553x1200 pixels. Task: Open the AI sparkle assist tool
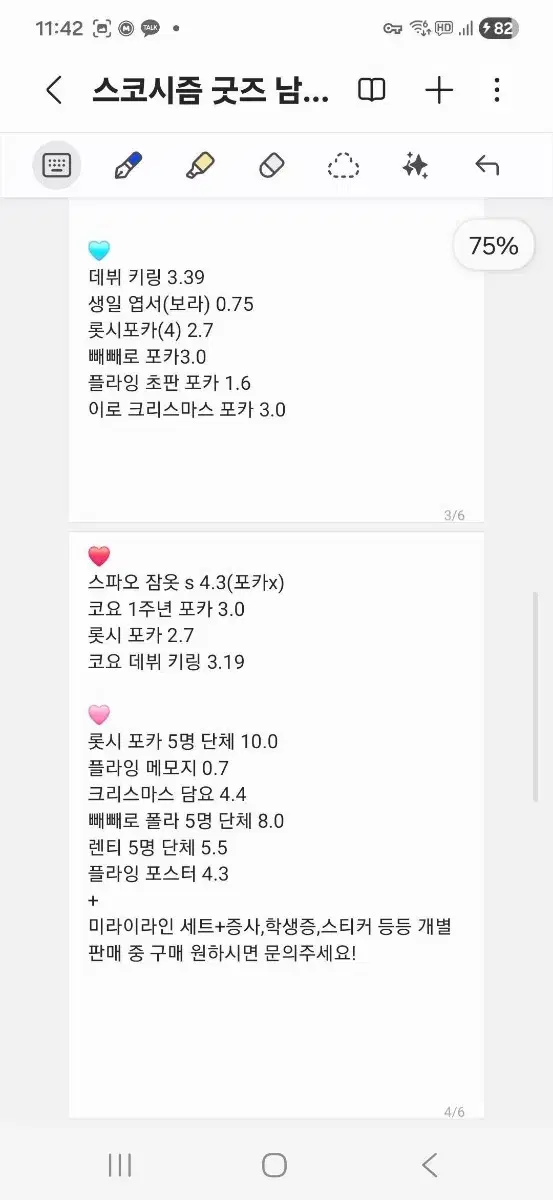tap(416, 166)
